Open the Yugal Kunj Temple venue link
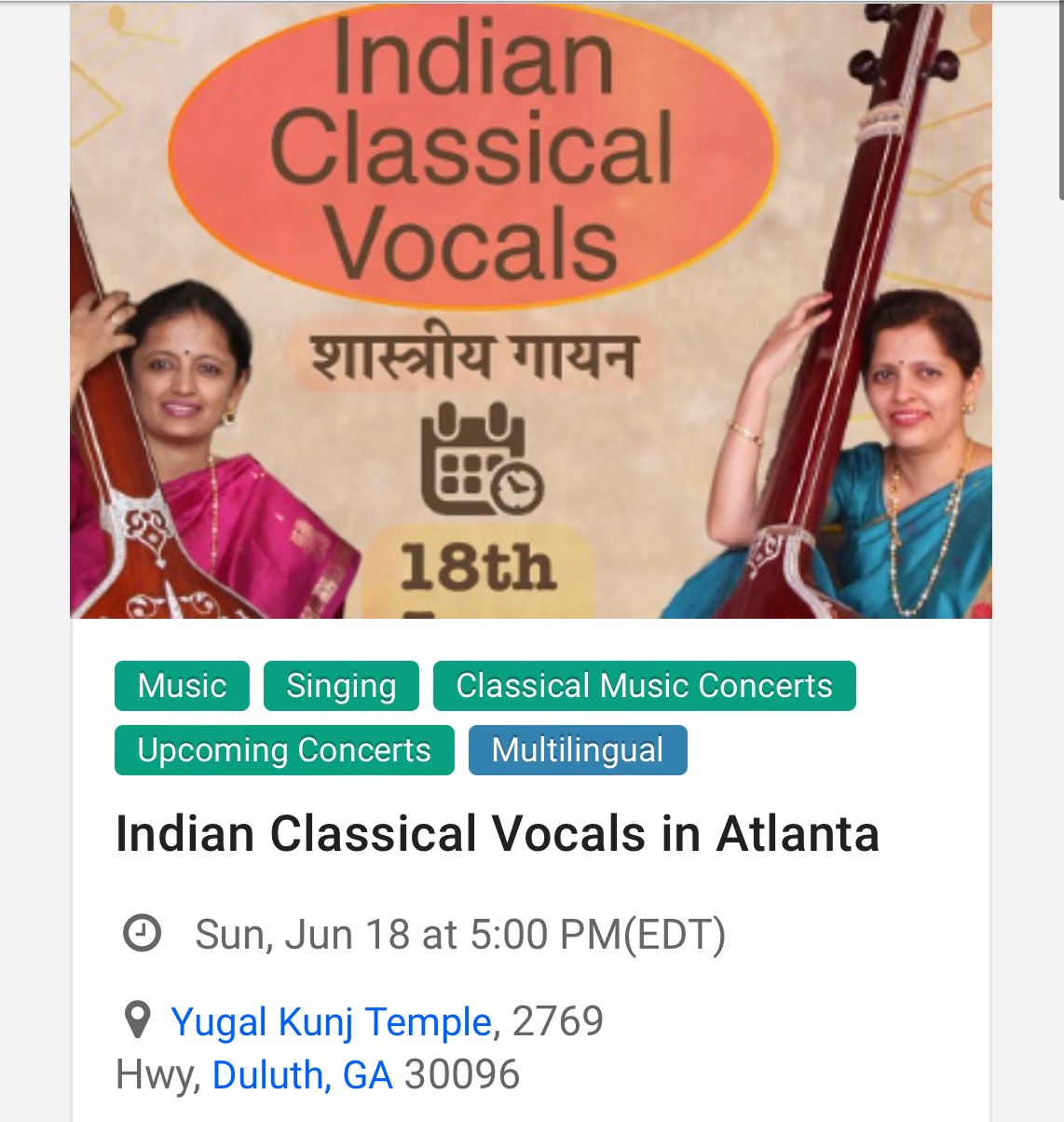Viewport: 1064px width, 1122px height. click(x=332, y=1022)
